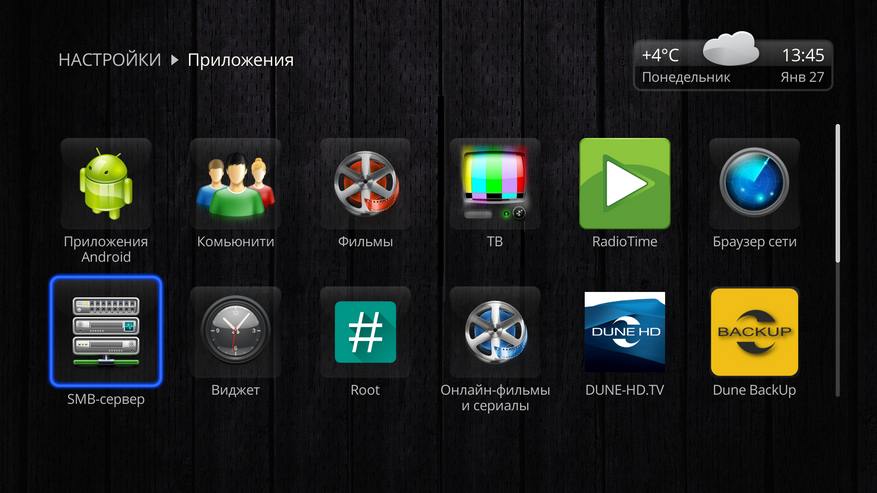877x493 pixels.
Task: Open Онлайн-фильмы и сериалы
Action: pos(495,332)
